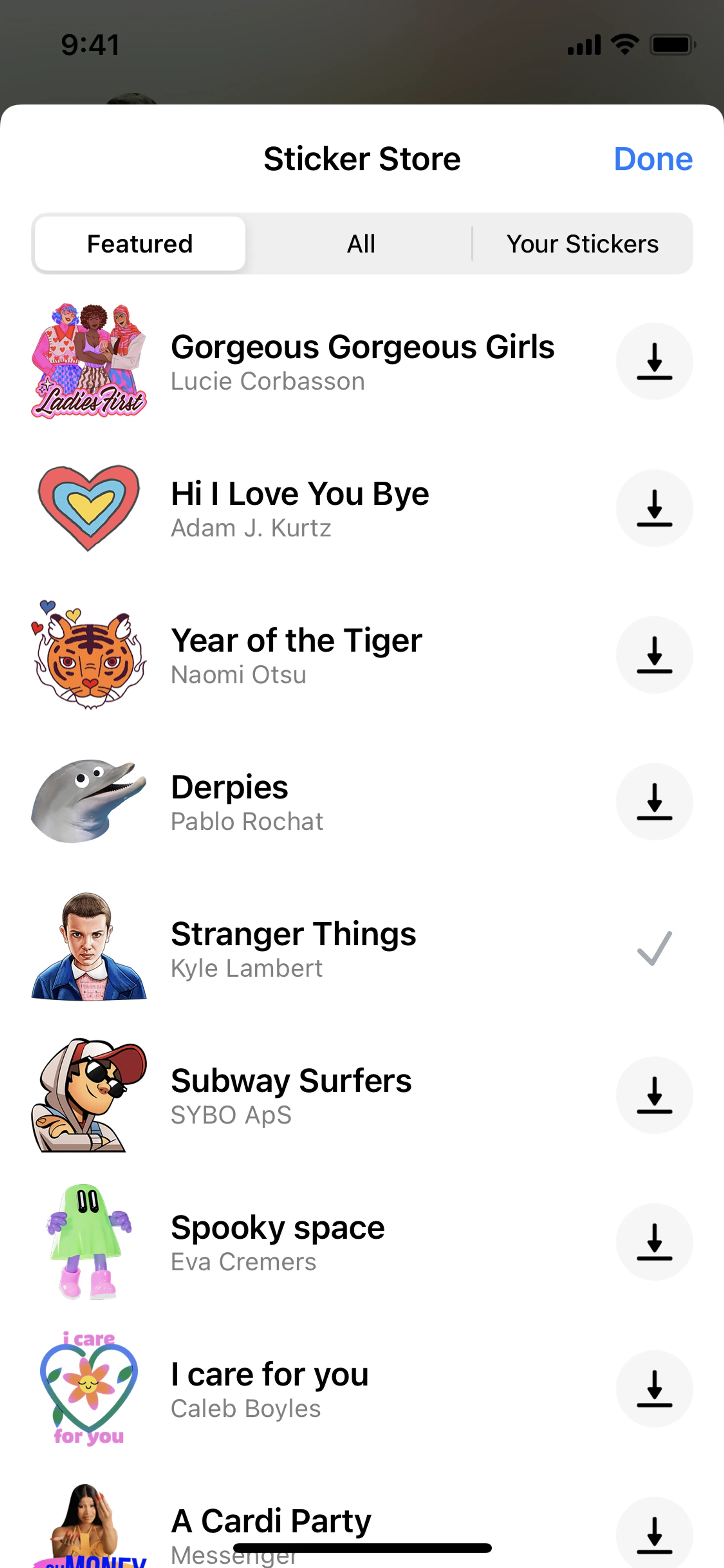Download the I care for you stickers
Image resolution: width=724 pixels, height=1568 pixels.
click(654, 1388)
